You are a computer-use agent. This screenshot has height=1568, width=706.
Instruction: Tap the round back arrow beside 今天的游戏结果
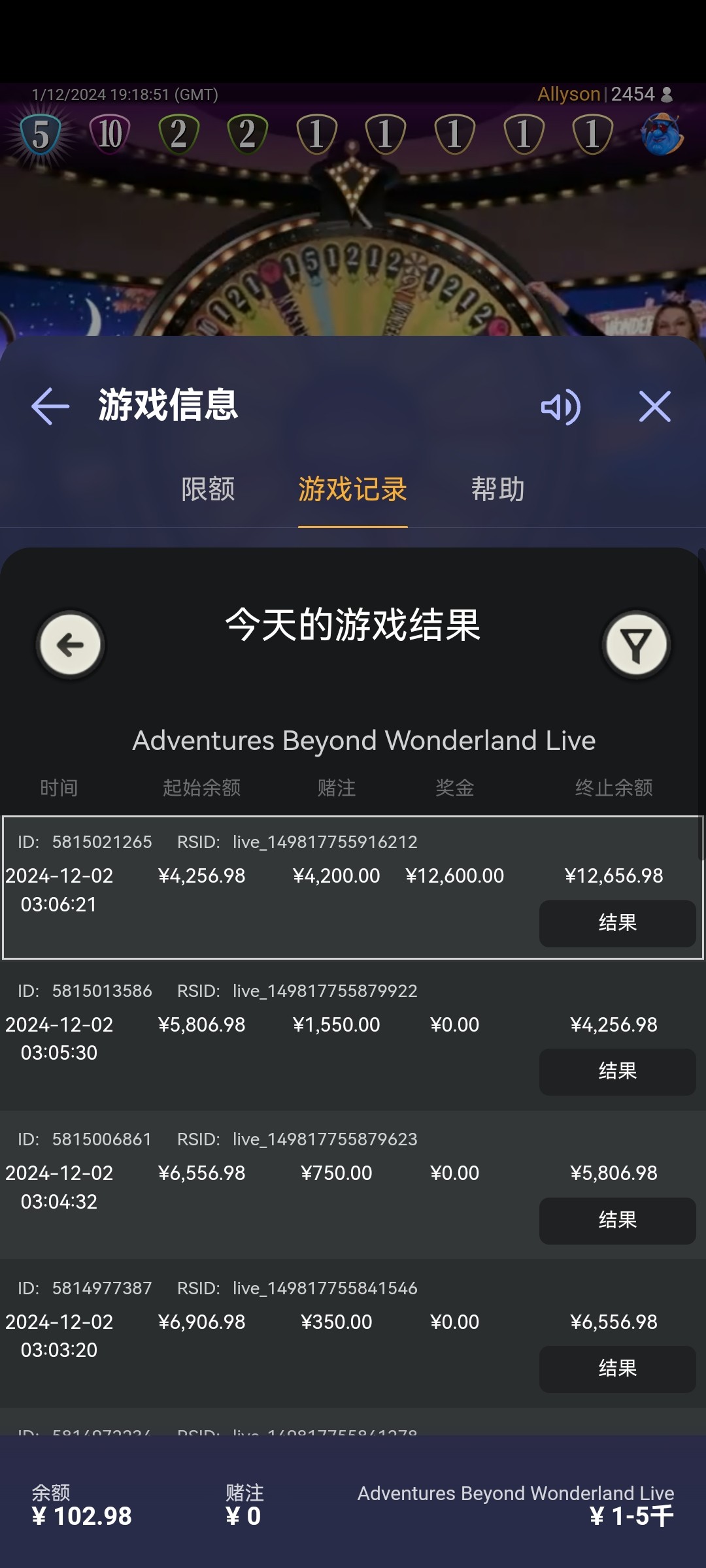(70, 645)
